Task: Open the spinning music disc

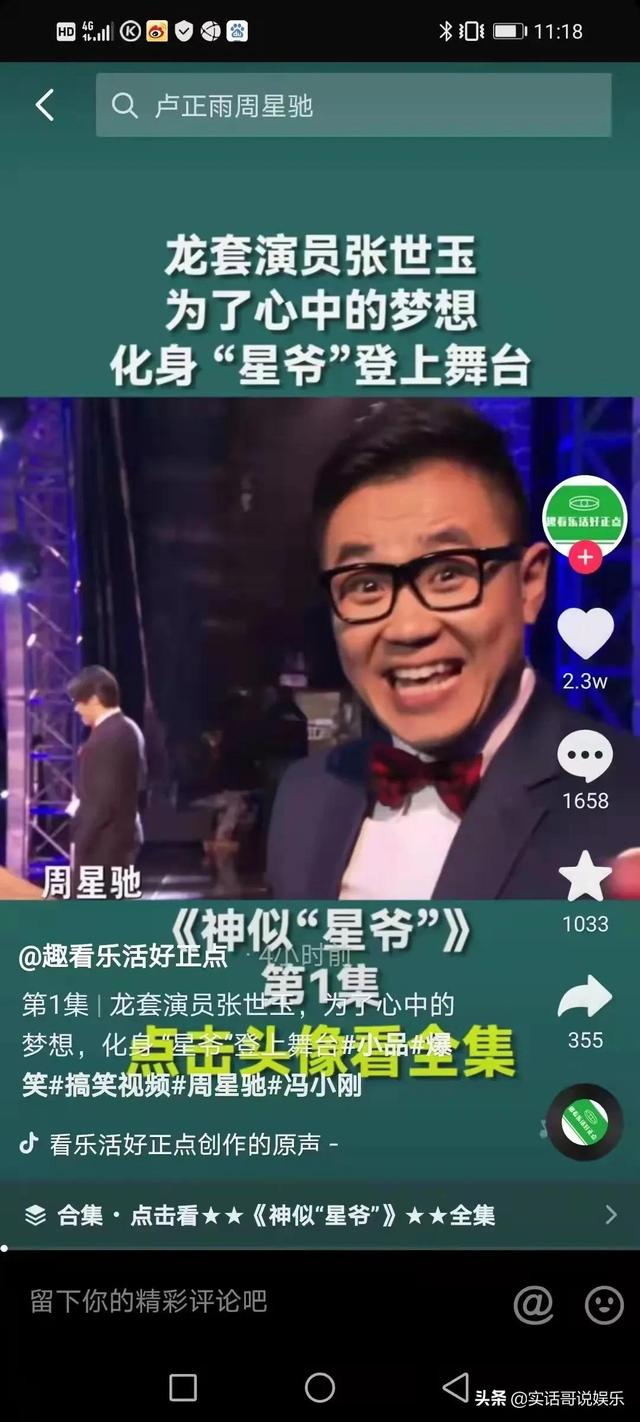Action: (x=585, y=1121)
